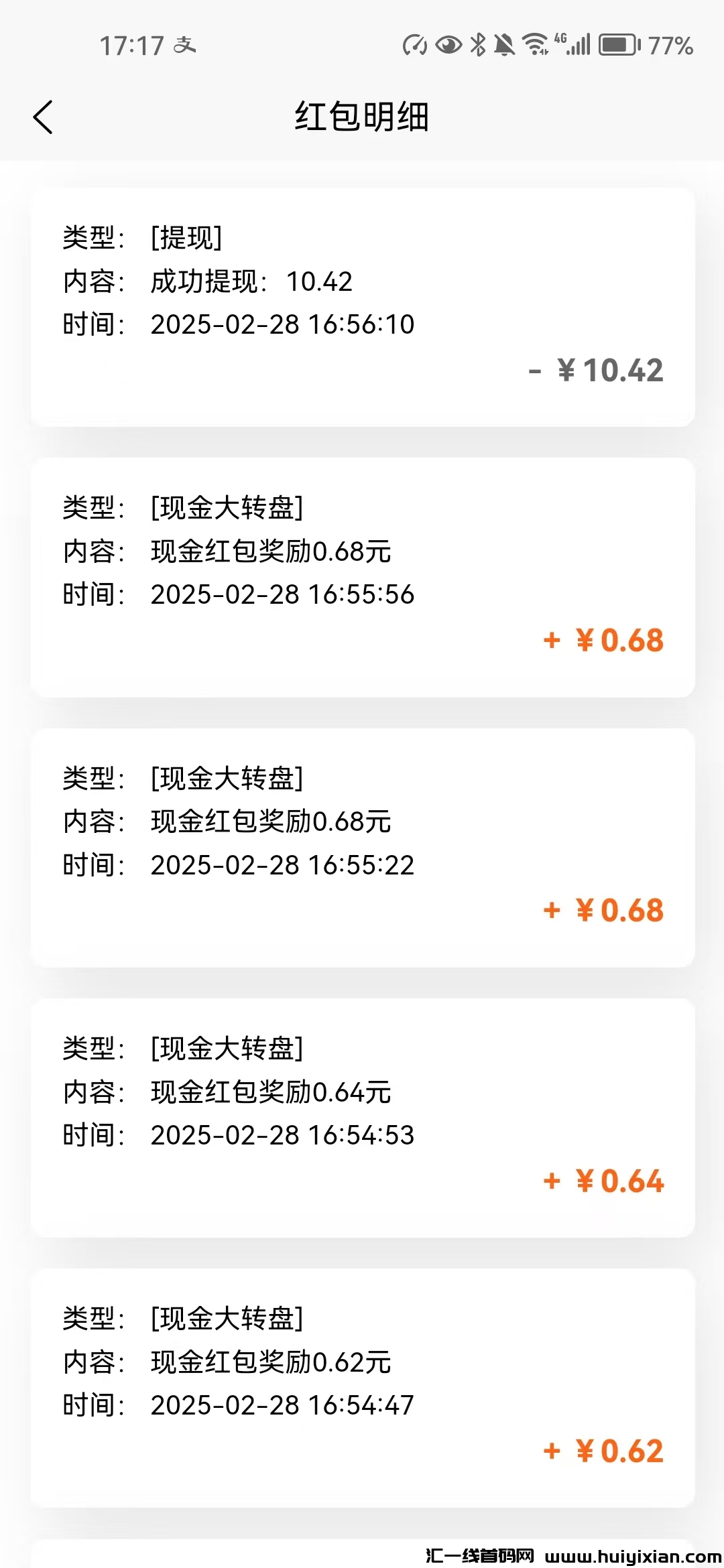Viewport: 724px width, 1568px height.
Task: Go back from the 红包明细 page
Action: coord(43,117)
